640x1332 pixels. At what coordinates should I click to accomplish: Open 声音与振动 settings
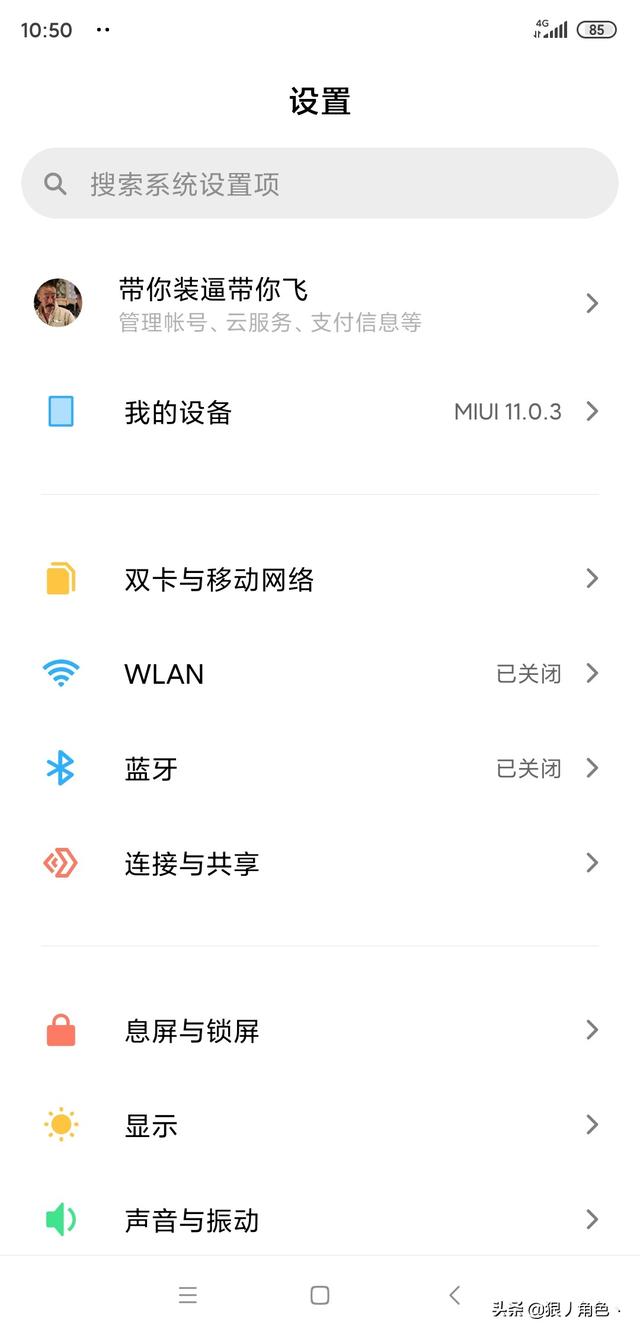click(x=320, y=1220)
